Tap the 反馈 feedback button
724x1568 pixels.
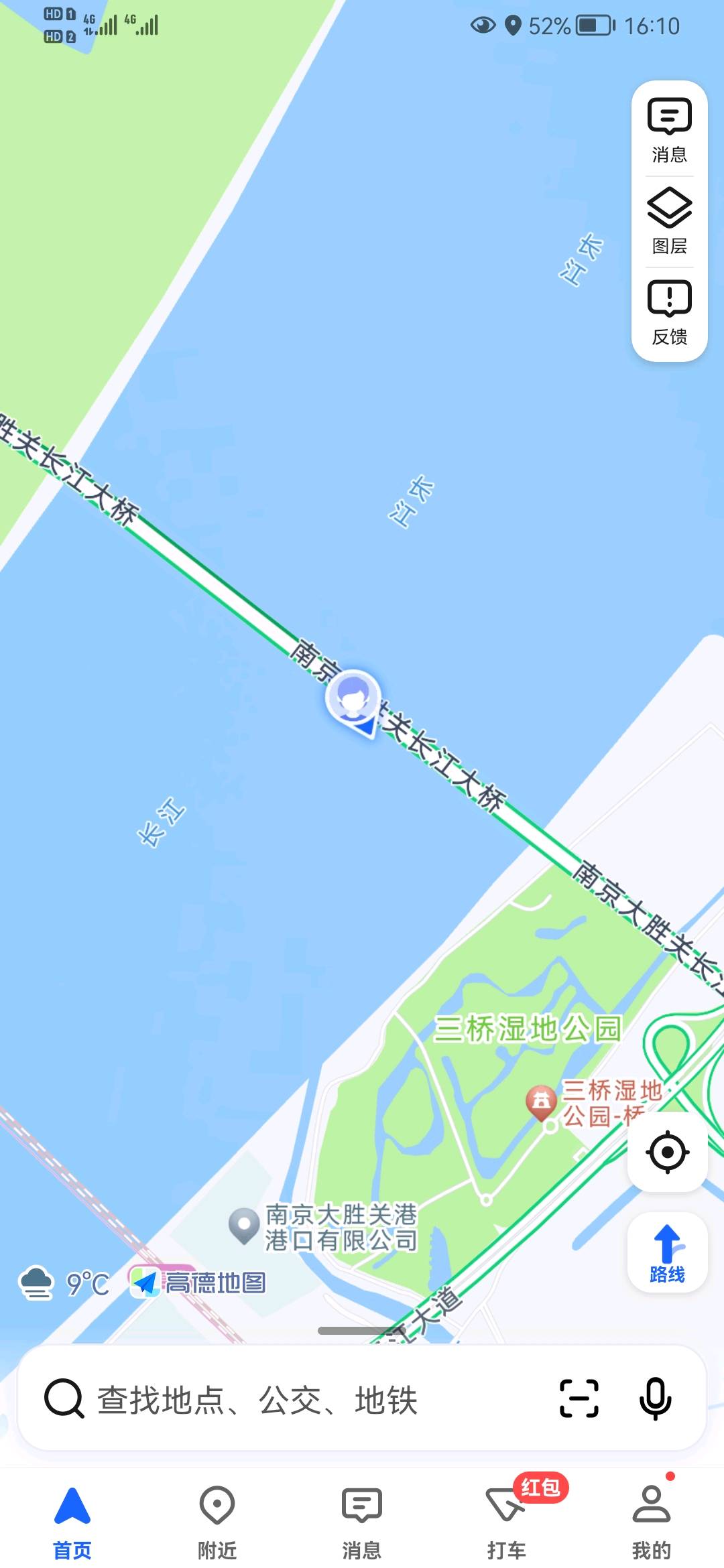pyautogui.click(x=669, y=312)
